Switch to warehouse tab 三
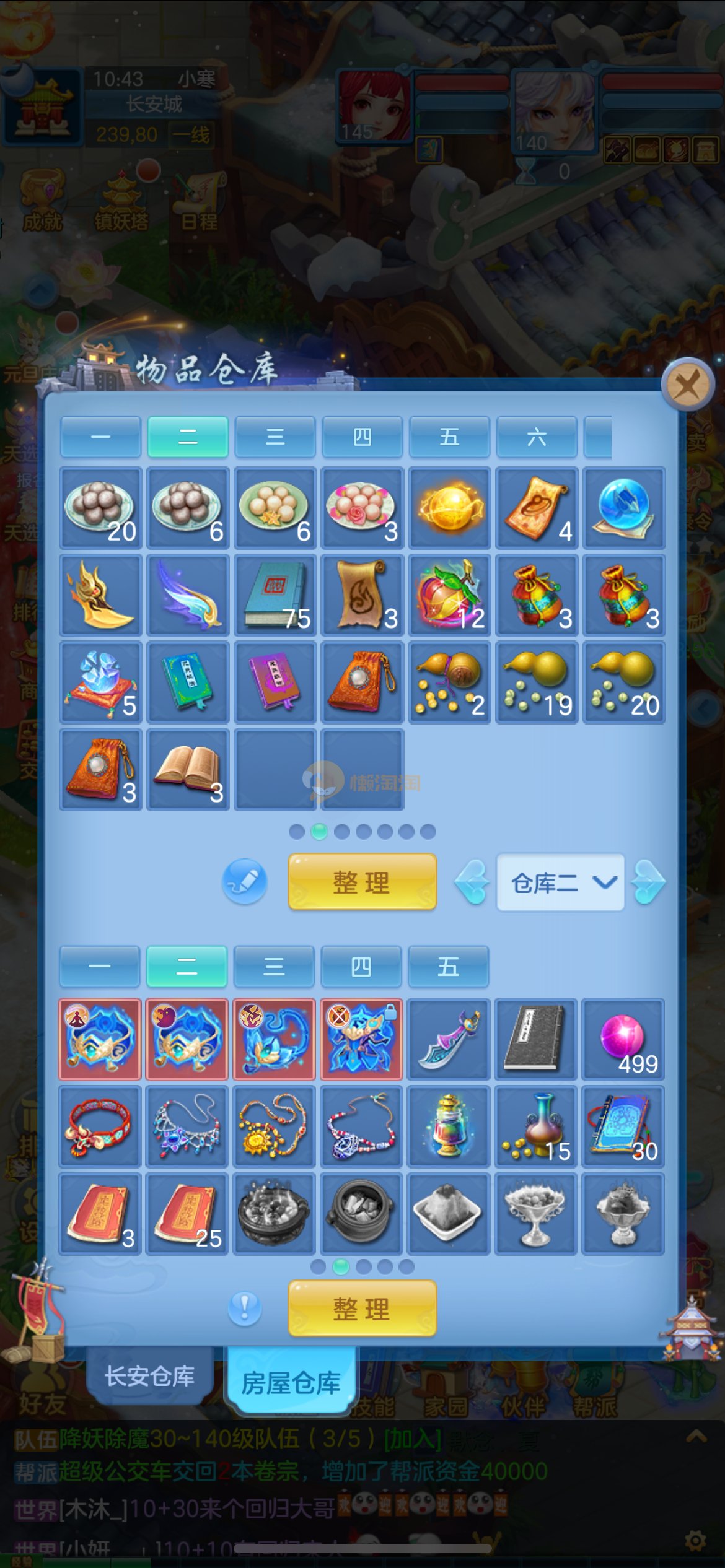 pyautogui.click(x=275, y=437)
